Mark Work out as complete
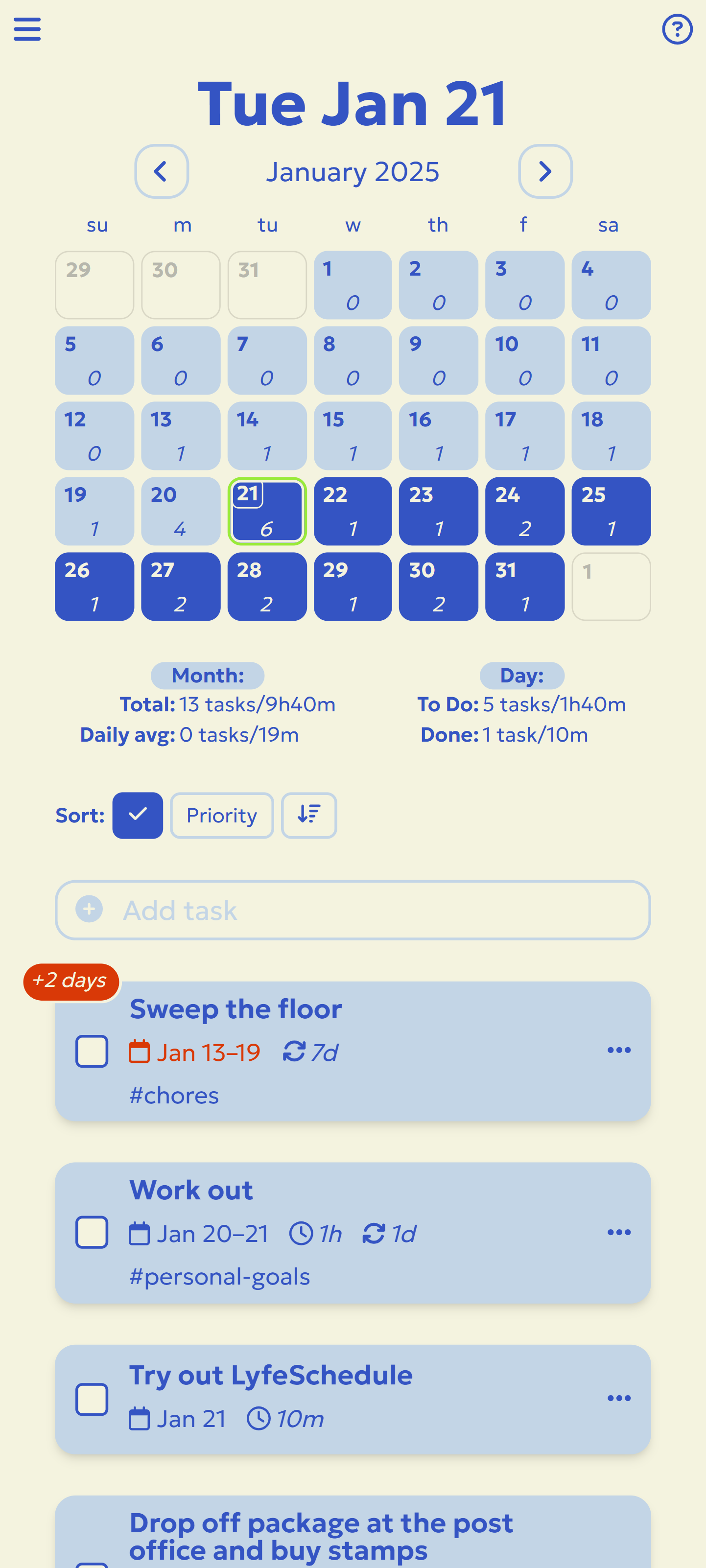Image resolution: width=706 pixels, height=1568 pixels. click(x=92, y=1234)
